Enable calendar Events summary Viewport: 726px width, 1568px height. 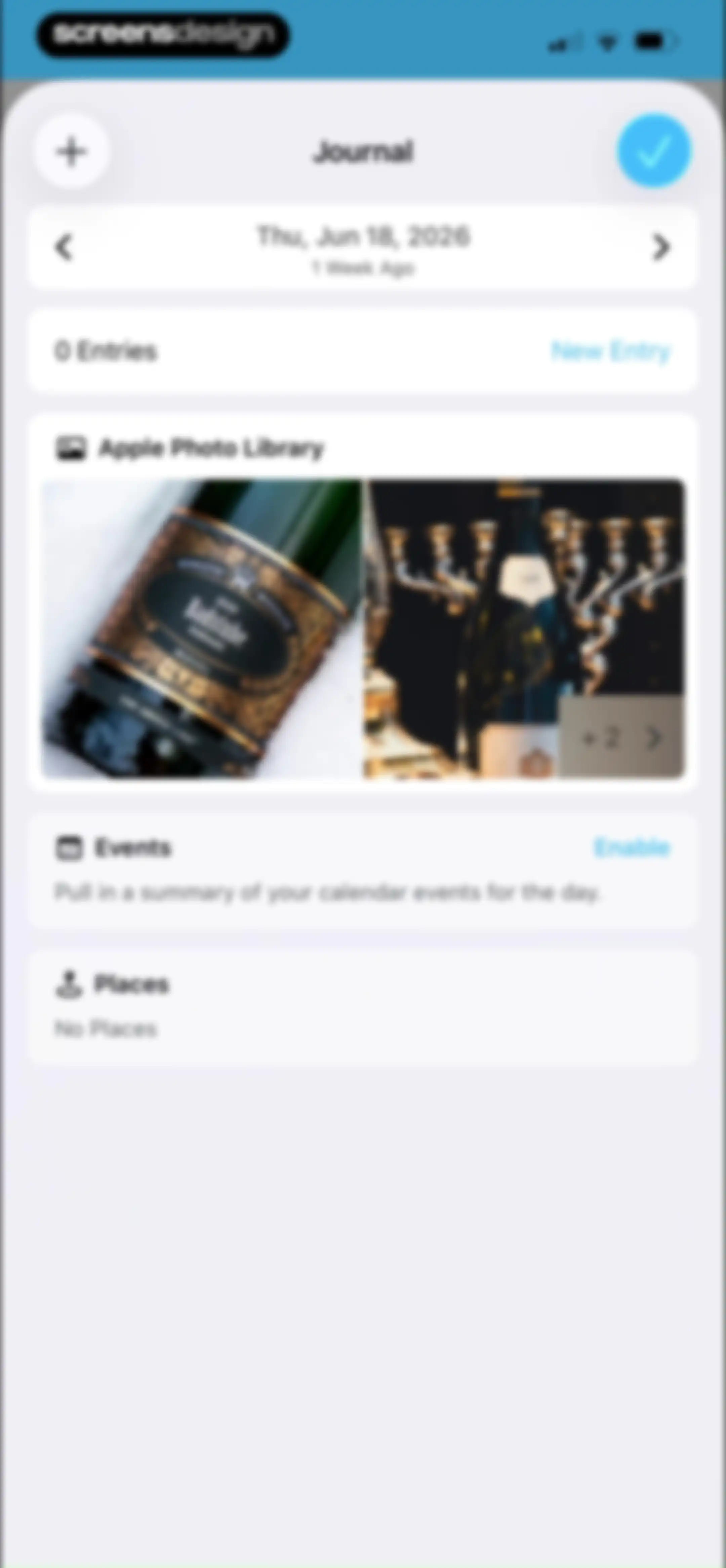pos(632,847)
